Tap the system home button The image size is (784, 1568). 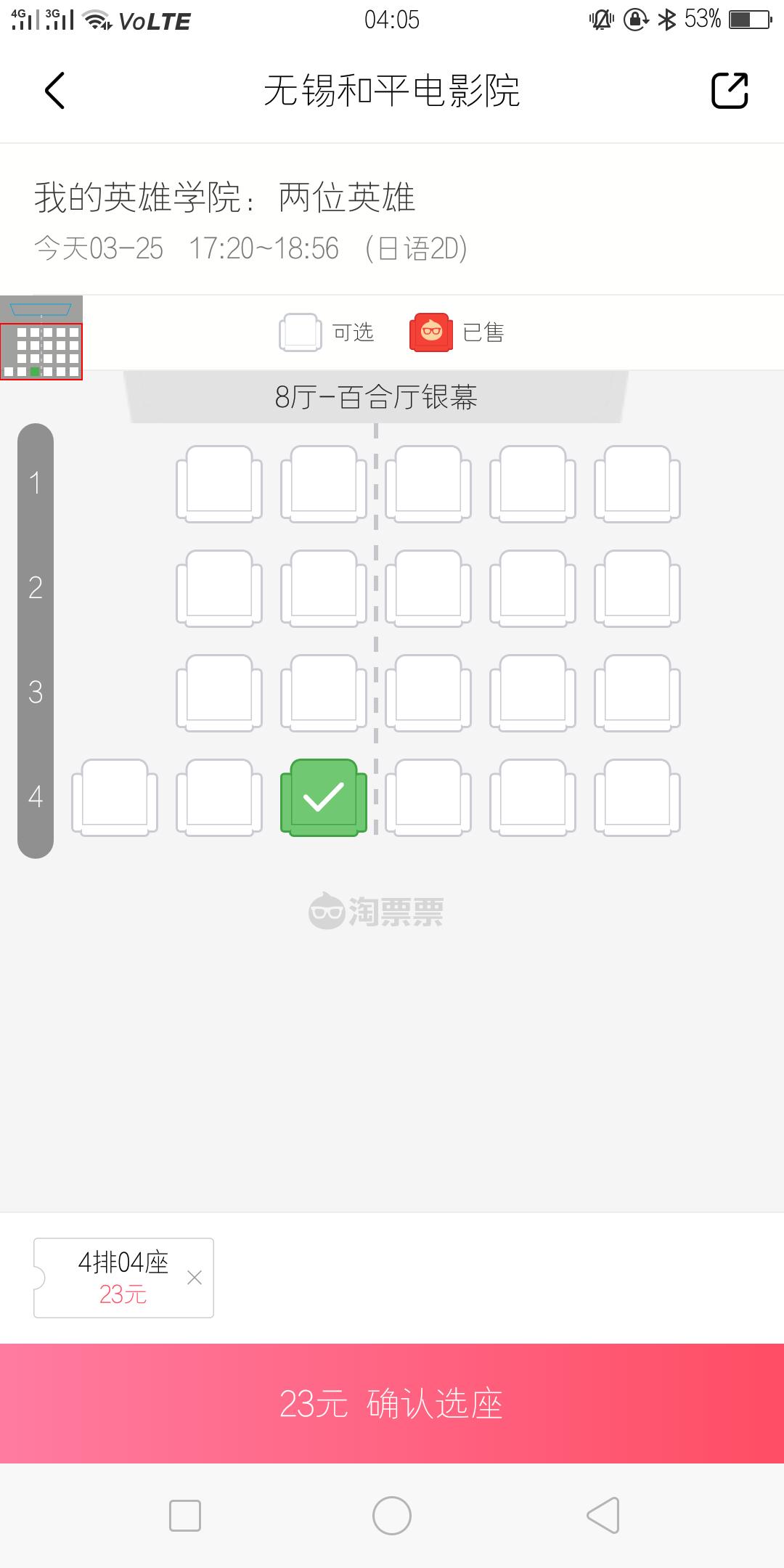(392, 1516)
